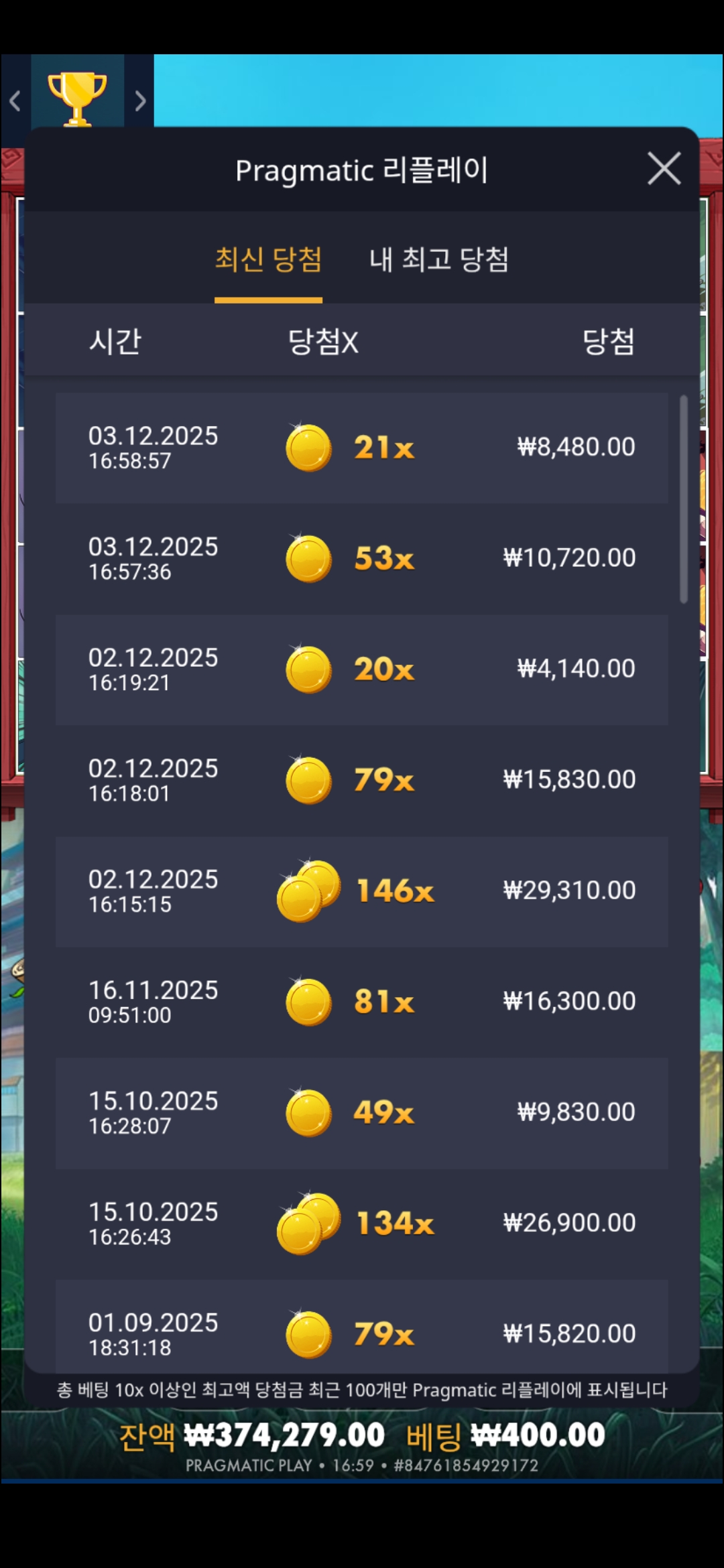
Task: Play the 20x win replay at 16:19:21
Action: (362, 669)
